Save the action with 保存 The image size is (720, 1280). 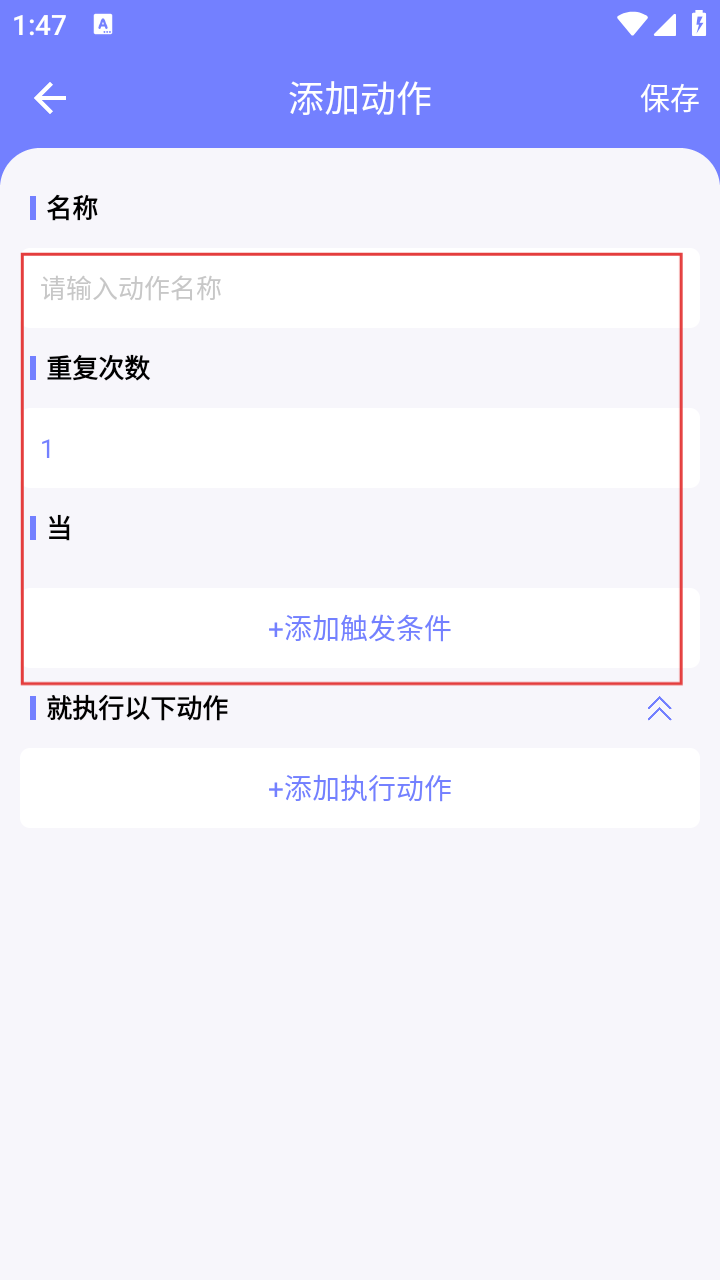tap(669, 98)
